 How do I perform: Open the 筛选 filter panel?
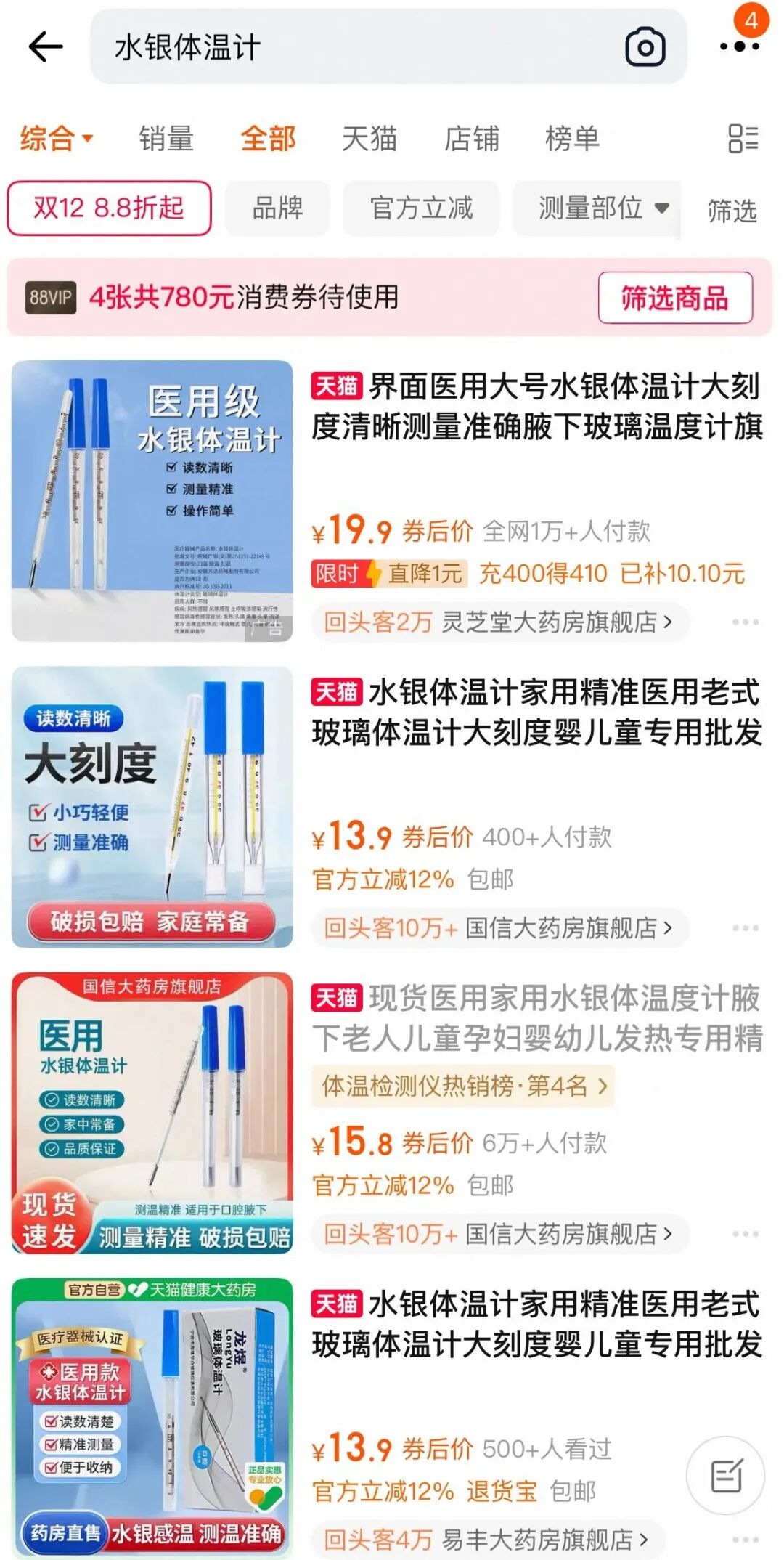[x=732, y=211]
